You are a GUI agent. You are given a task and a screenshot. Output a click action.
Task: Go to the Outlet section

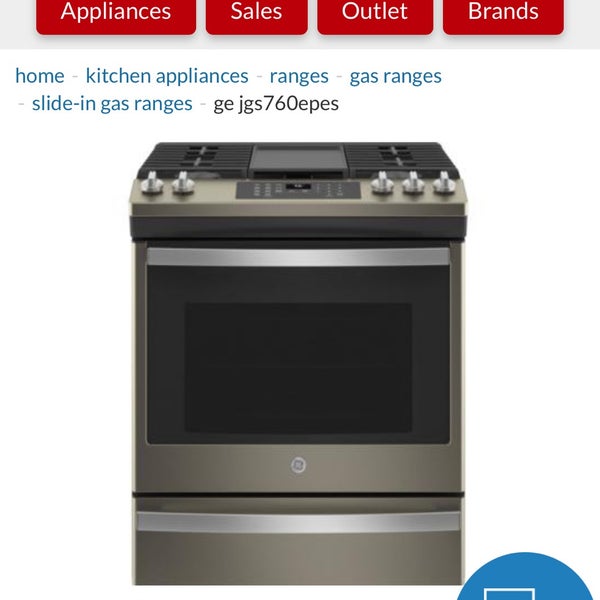click(374, 14)
